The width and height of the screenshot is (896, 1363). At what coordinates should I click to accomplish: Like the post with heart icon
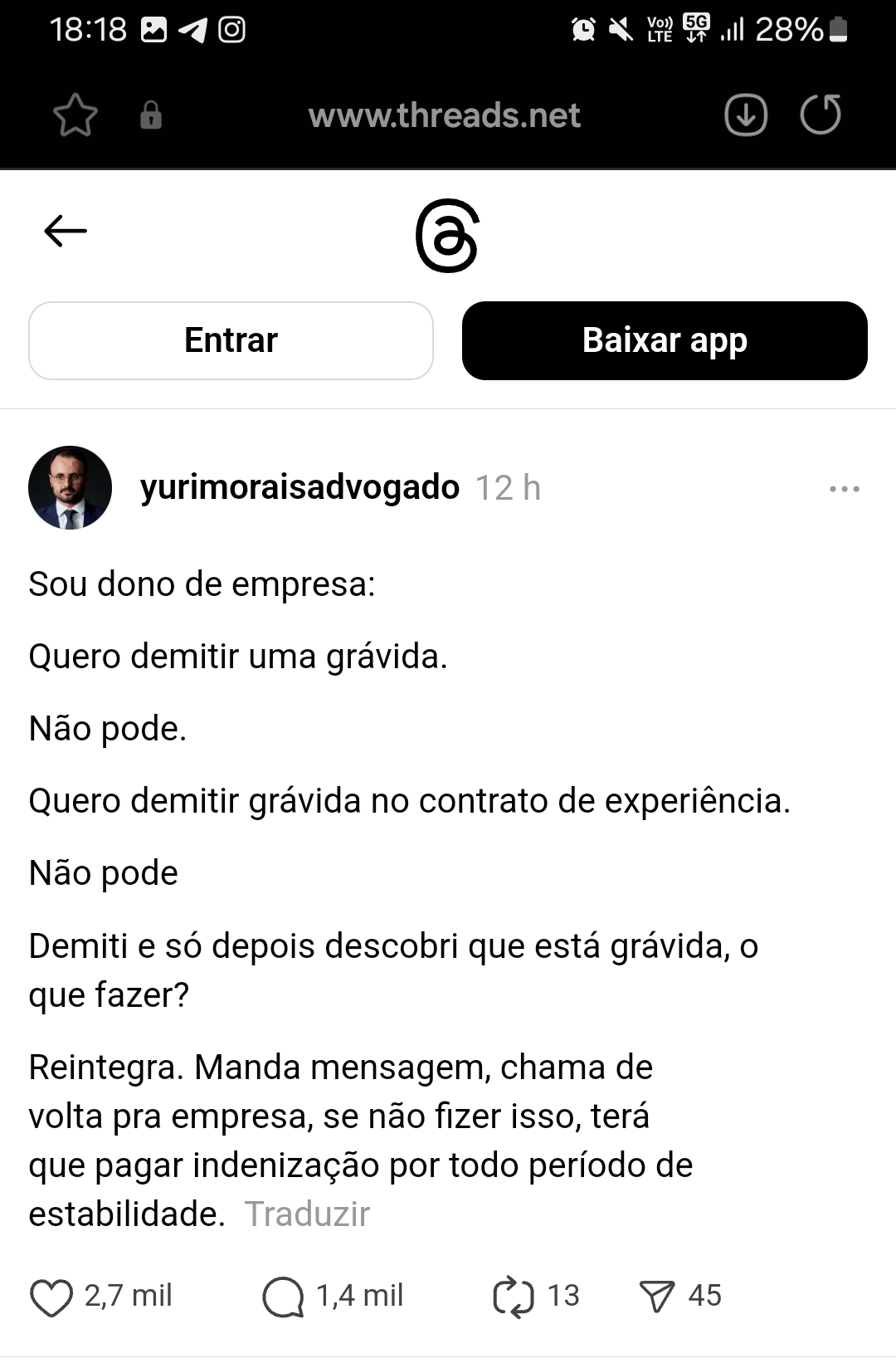tap(51, 1297)
